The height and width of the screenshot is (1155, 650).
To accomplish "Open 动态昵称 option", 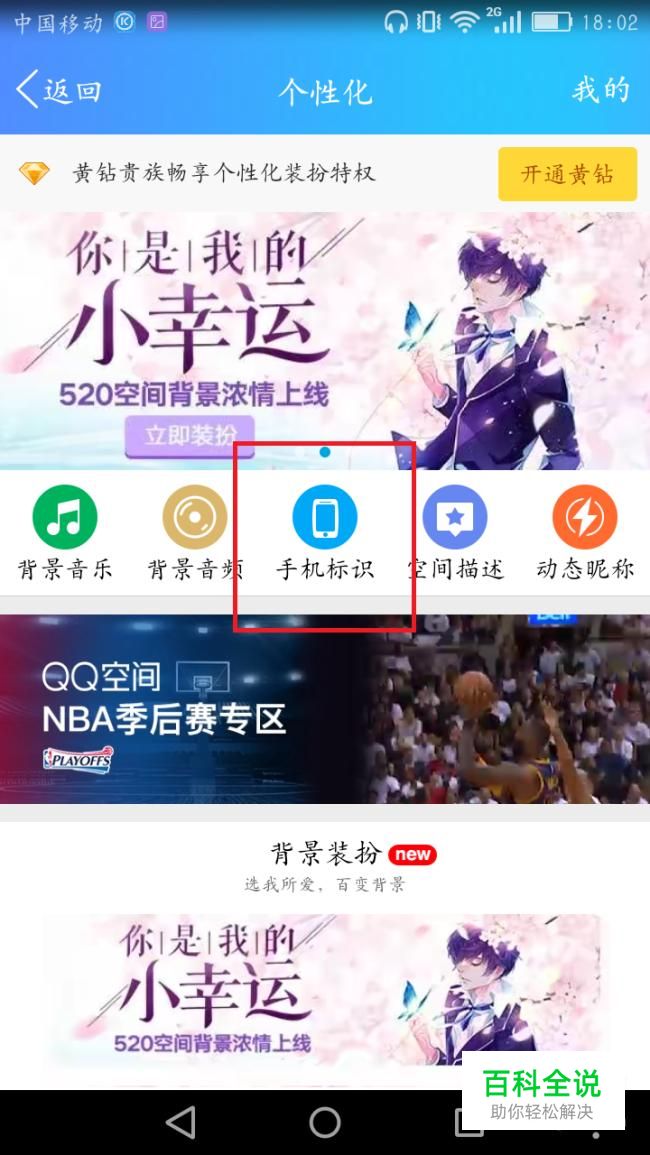I will pos(585,535).
